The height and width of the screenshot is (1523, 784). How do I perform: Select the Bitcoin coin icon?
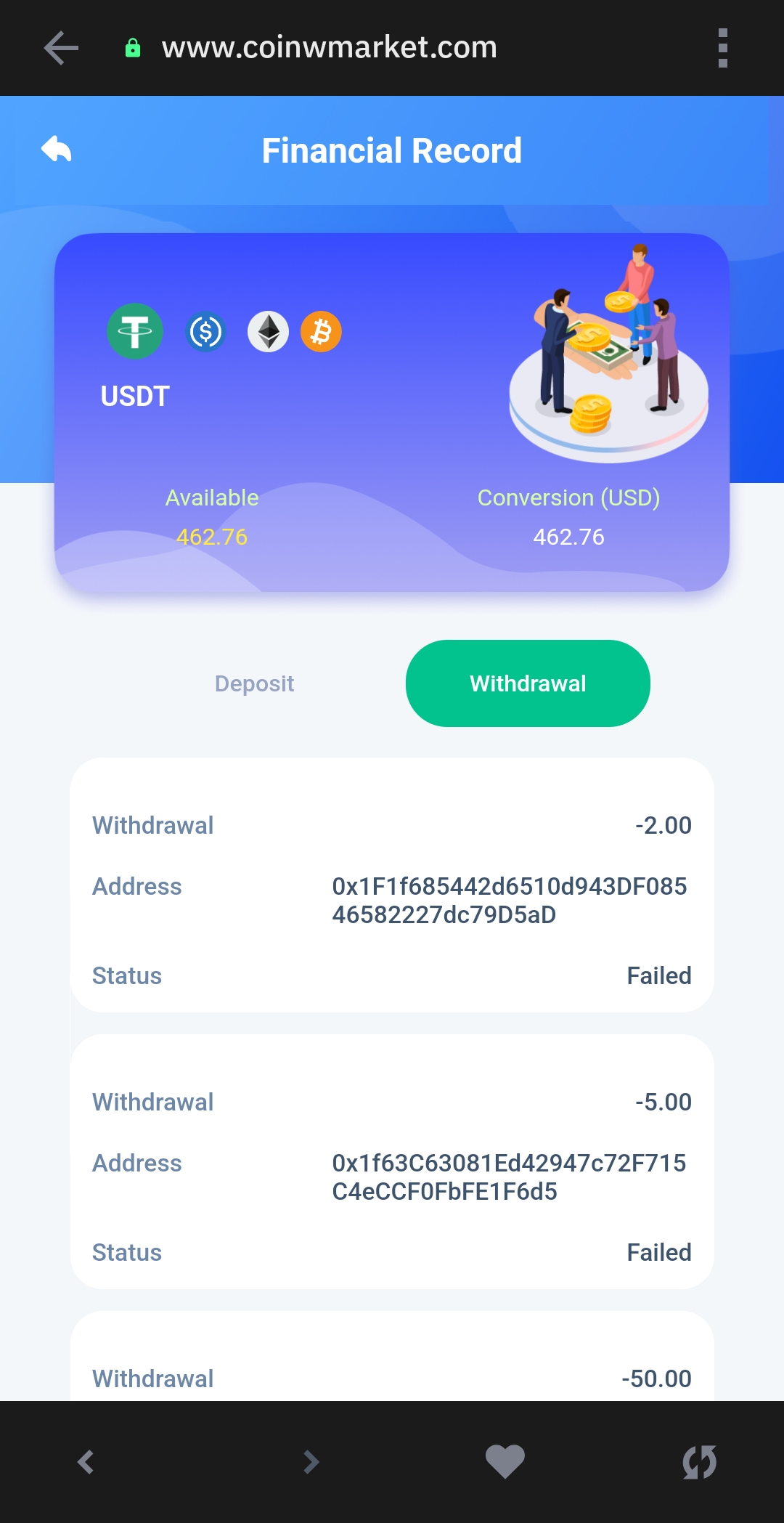pos(321,332)
